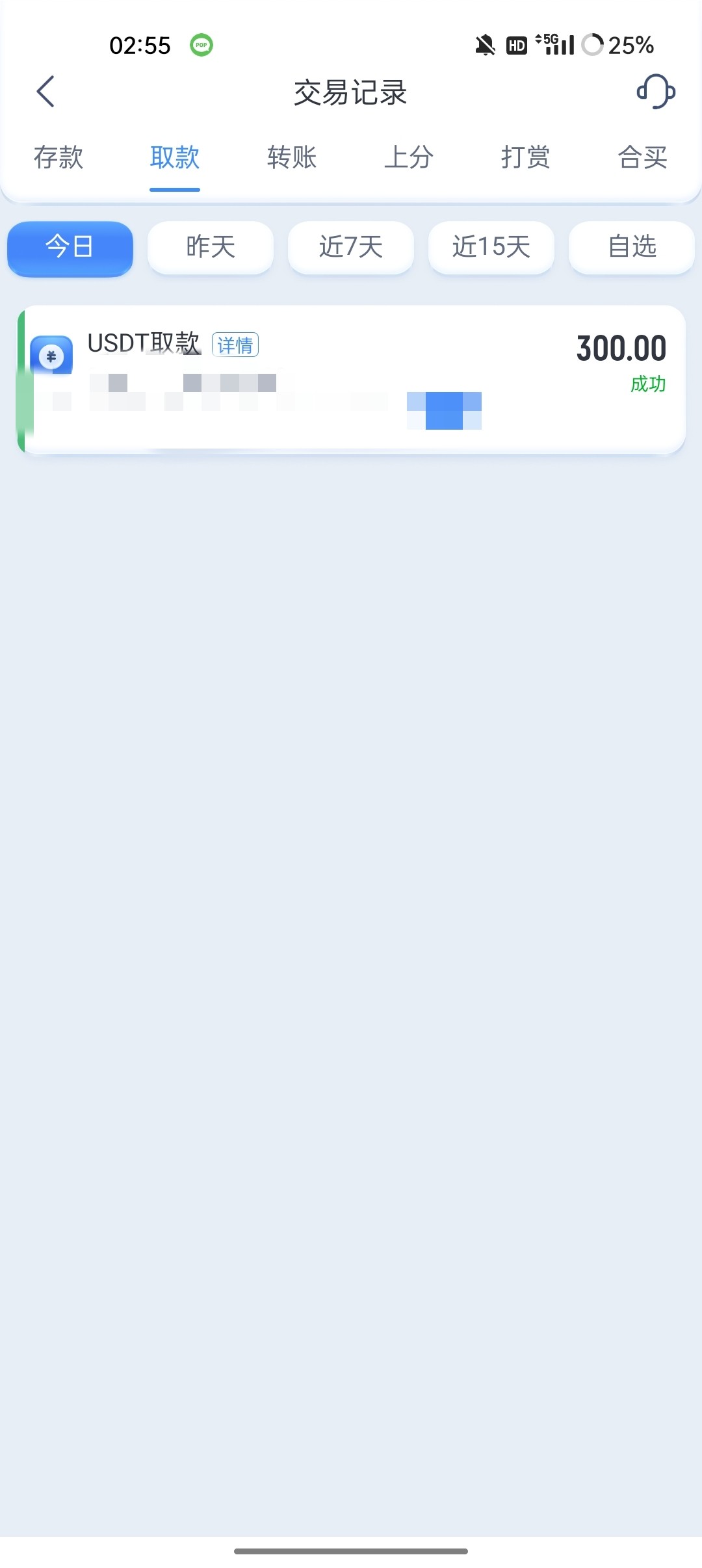
Task: Open the 合买 tab
Action: [x=643, y=157]
